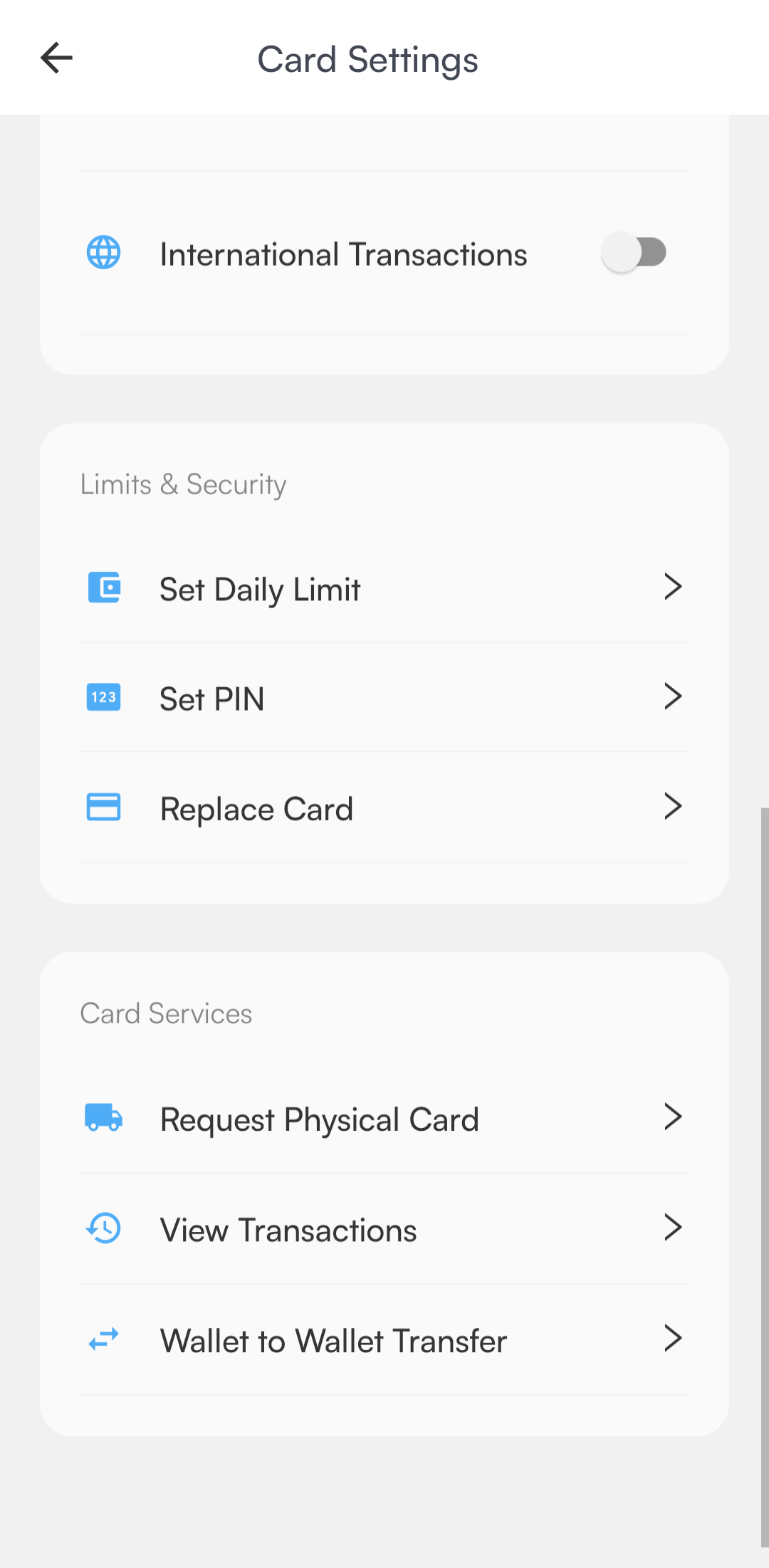Open Set Daily Limit

point(384,589)
